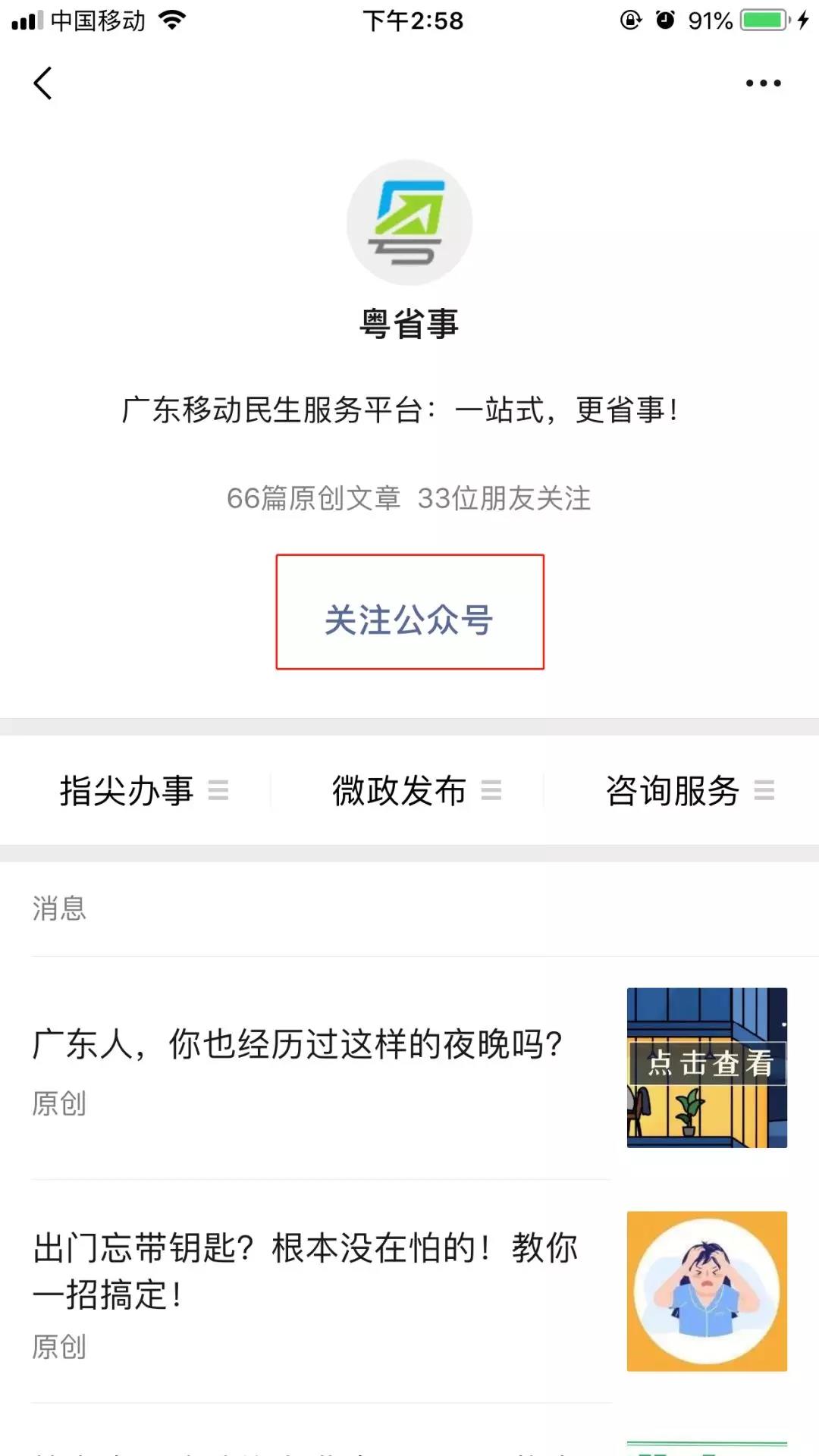
Task: Tap the headache cartoon article thumbnail
Action: [707, 1291]
